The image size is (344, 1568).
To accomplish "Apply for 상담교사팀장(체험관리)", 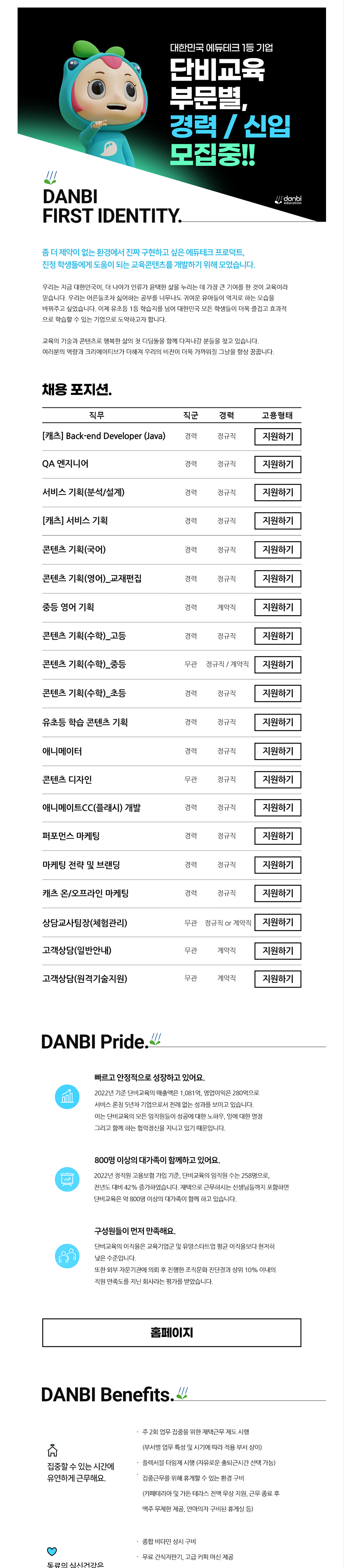I will pyautogui.click(x=278, y=922).
